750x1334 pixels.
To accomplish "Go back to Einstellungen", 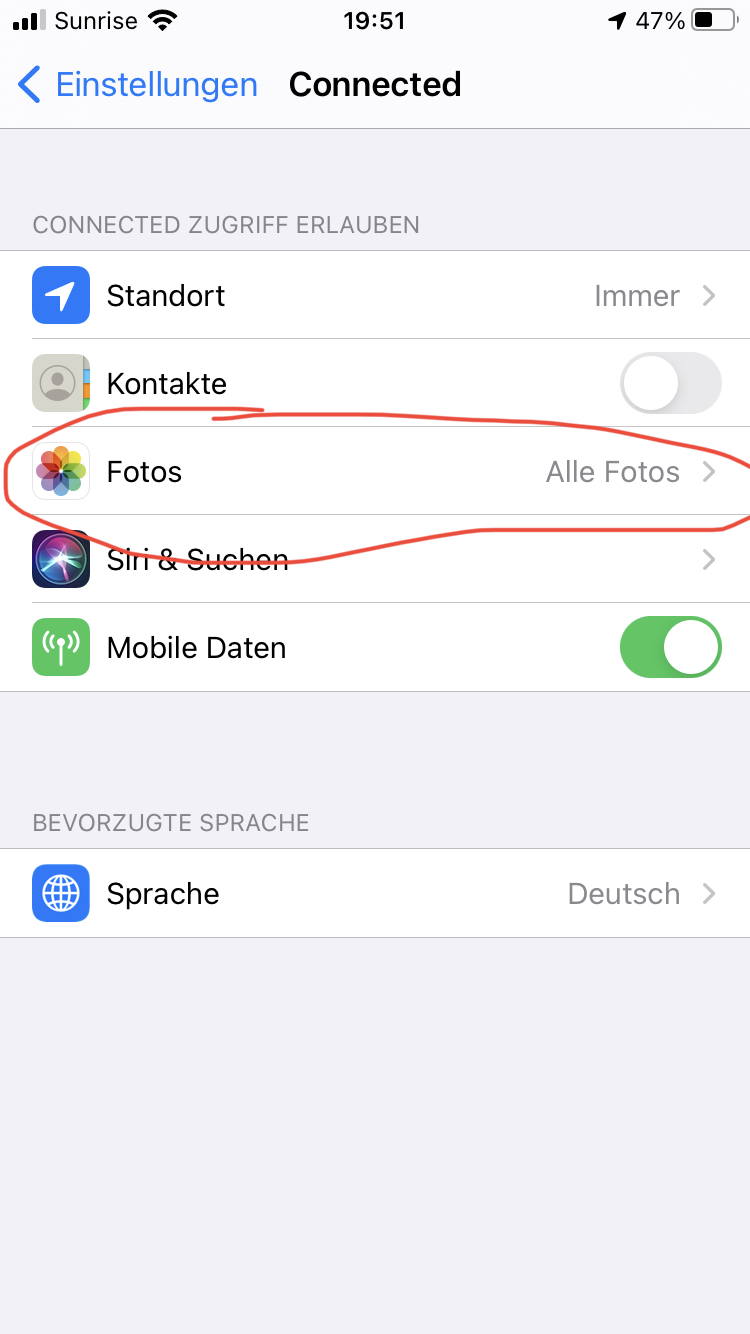I will click(x=138, y=85).
